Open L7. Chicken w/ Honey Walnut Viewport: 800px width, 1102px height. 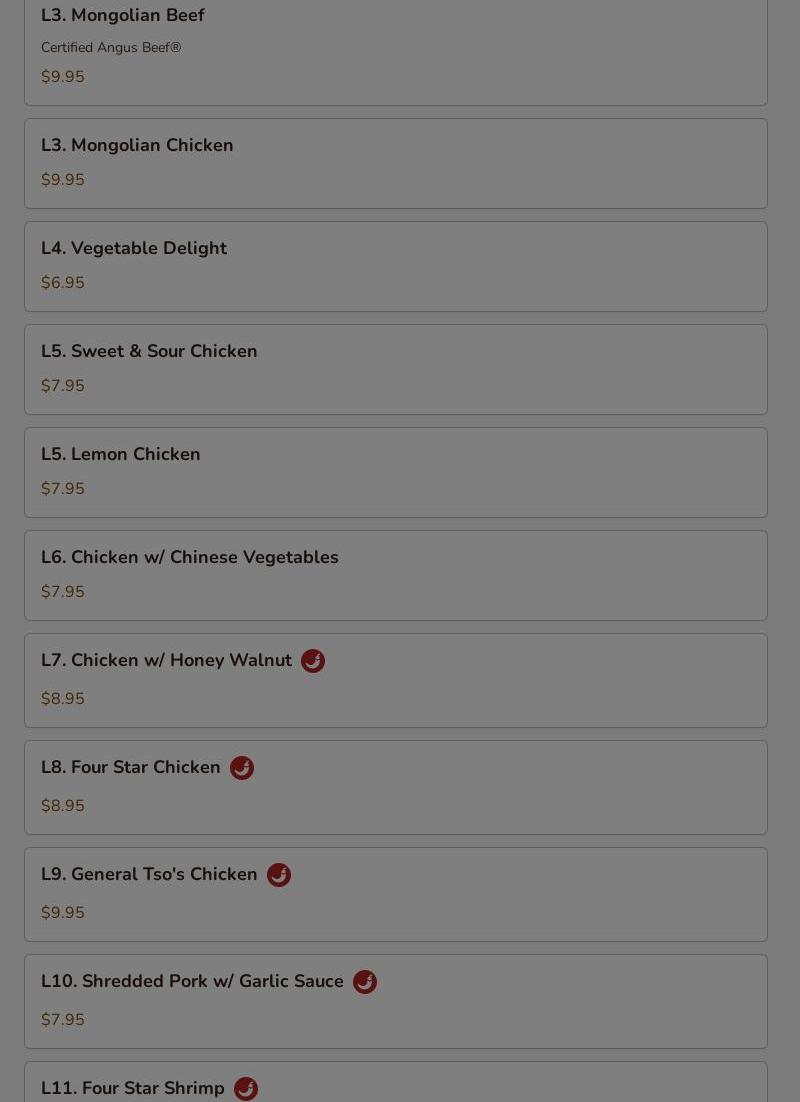[395, 680]
